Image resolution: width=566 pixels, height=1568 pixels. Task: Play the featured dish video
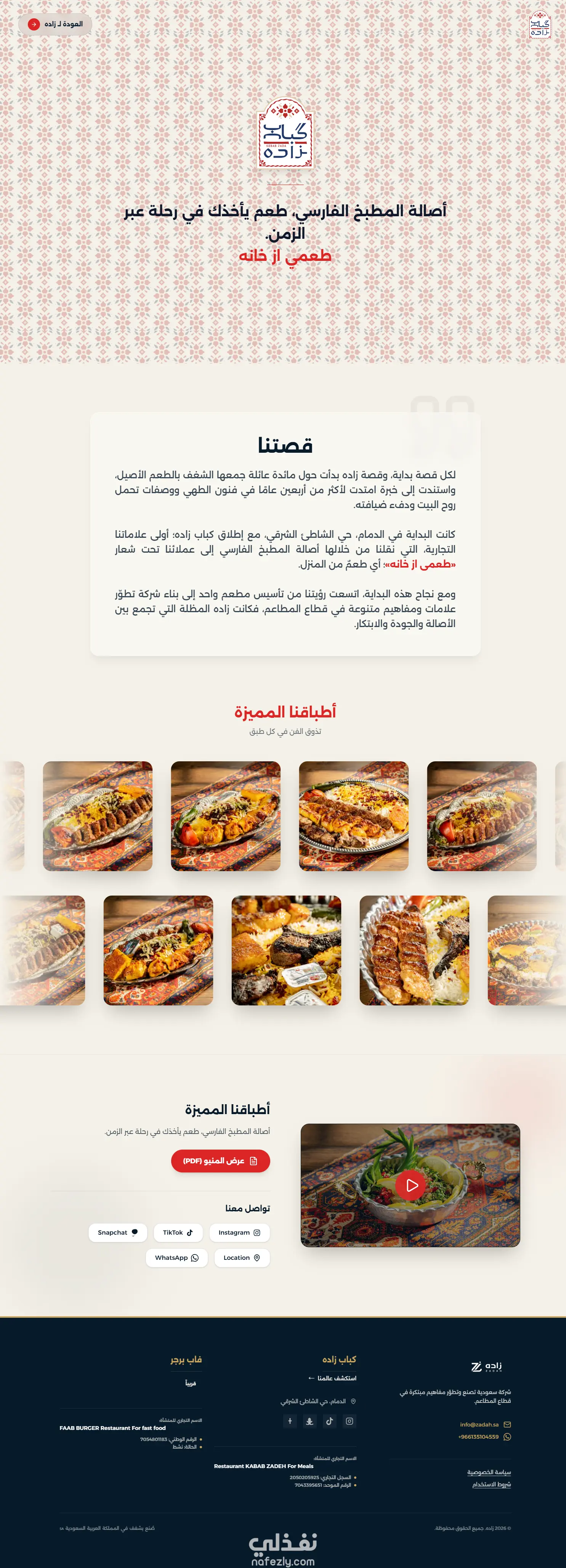(x=411, y=1185)
